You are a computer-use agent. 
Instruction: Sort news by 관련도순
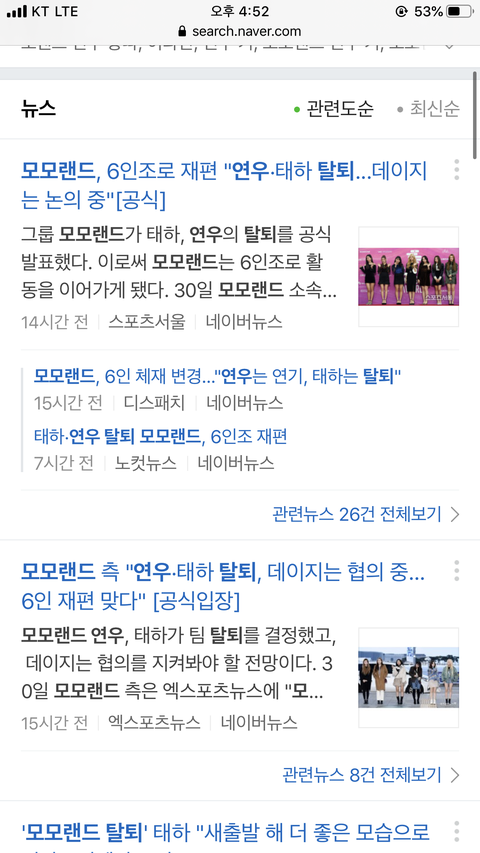334,109
